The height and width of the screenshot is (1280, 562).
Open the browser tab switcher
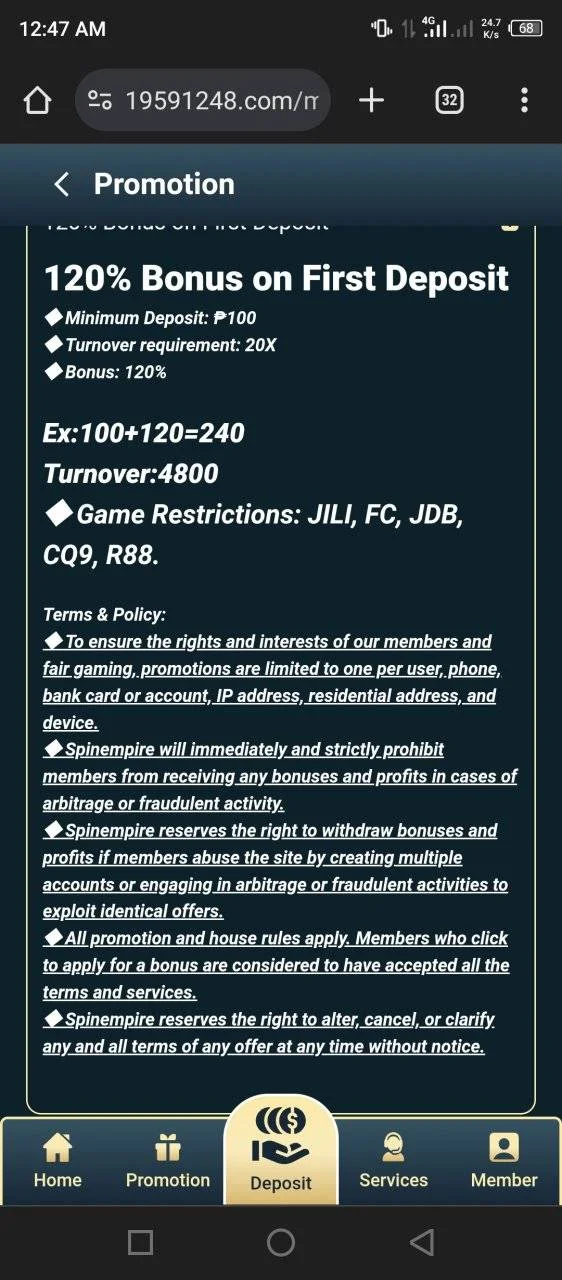tap(449, 100)
